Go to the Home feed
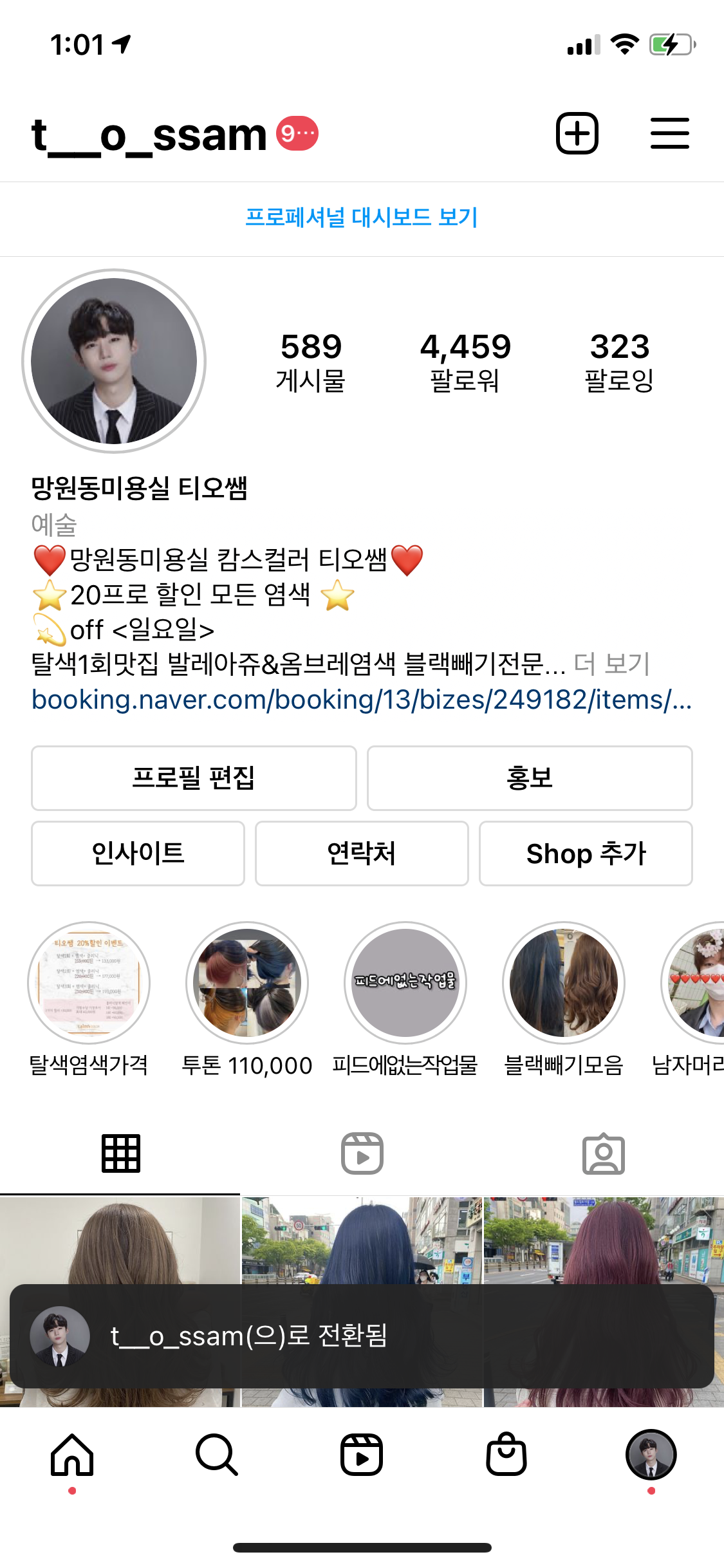The width and height of the screenshot is (724, 1568). point(72,1455)
